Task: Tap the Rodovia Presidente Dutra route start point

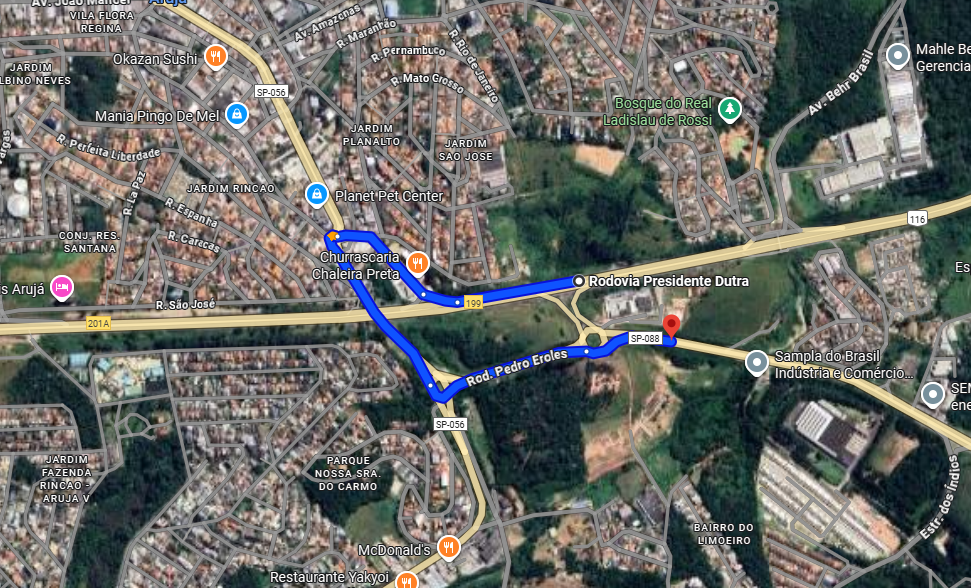Action: coord(578,281)
